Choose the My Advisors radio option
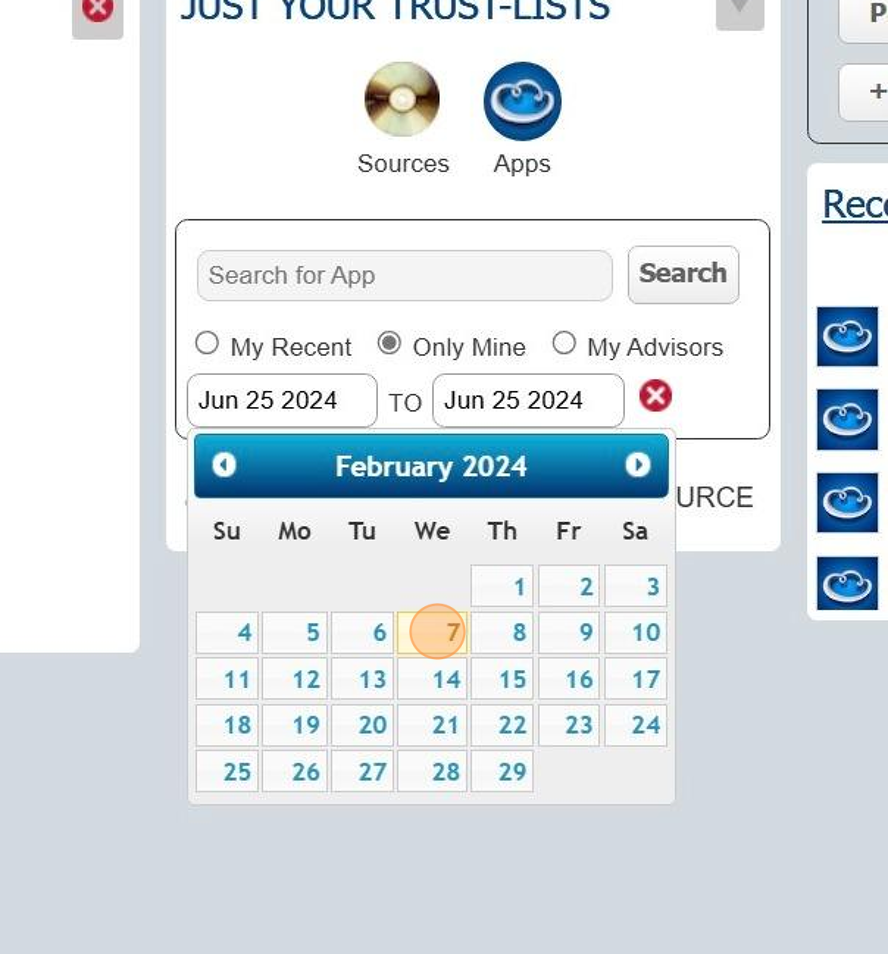This screenshot has height=954, width=888. (564, 344)
